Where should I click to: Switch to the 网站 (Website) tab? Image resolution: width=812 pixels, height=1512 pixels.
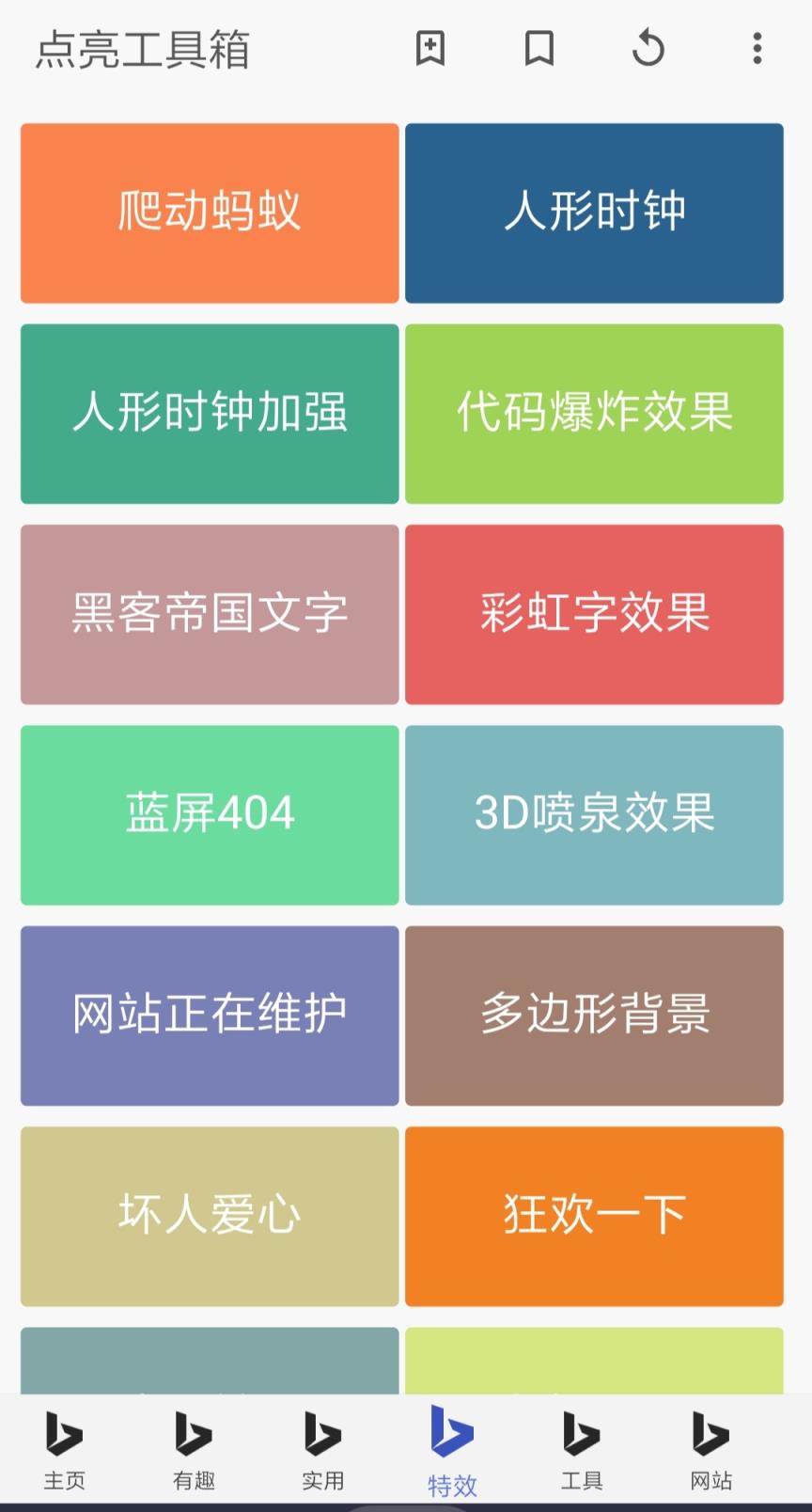710,1448
